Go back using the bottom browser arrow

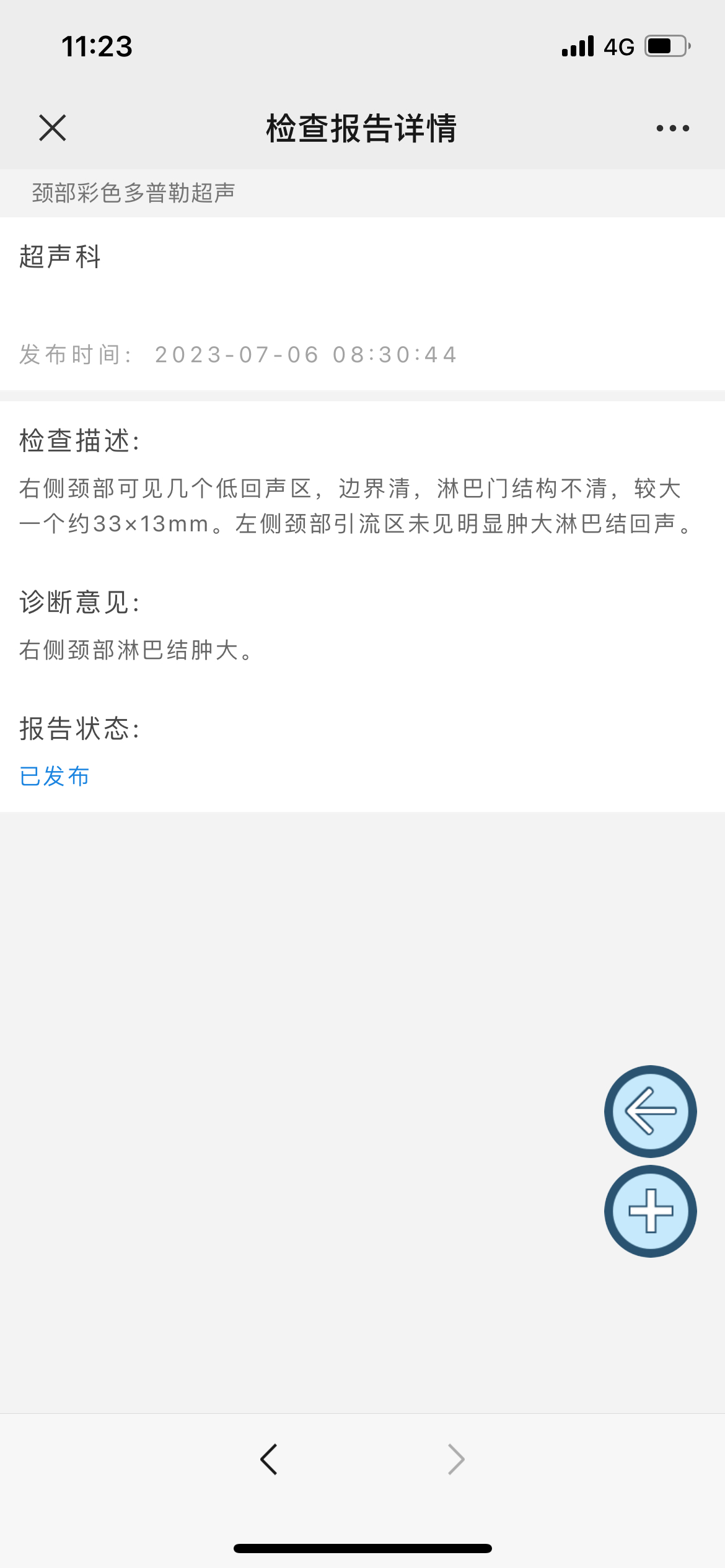(269, 1460)
